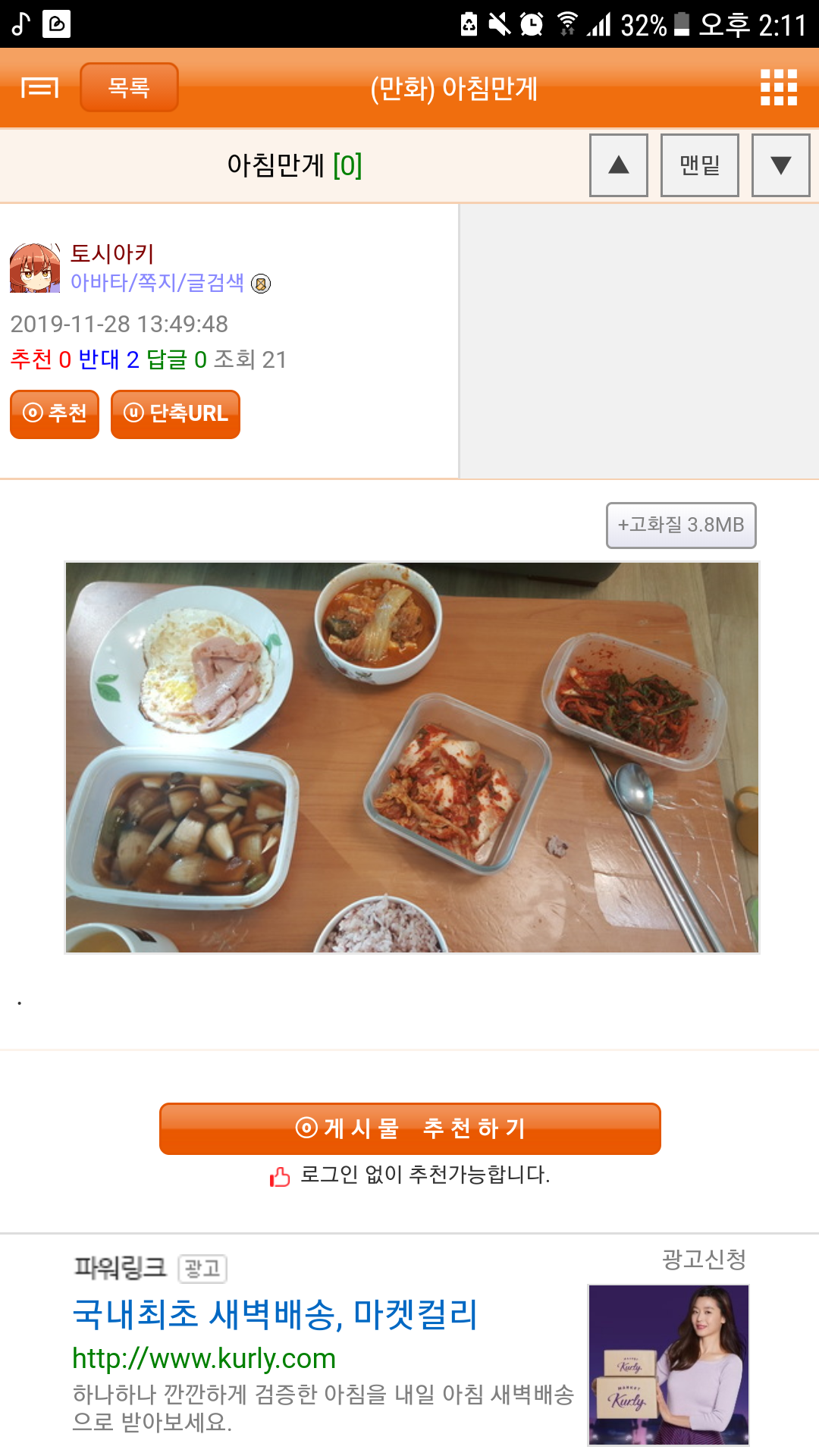Image resolution: width=819 pixels, height=1456 pixels.
Task: Visit http://www.kurly.com link
Action: pos(204,1358)
